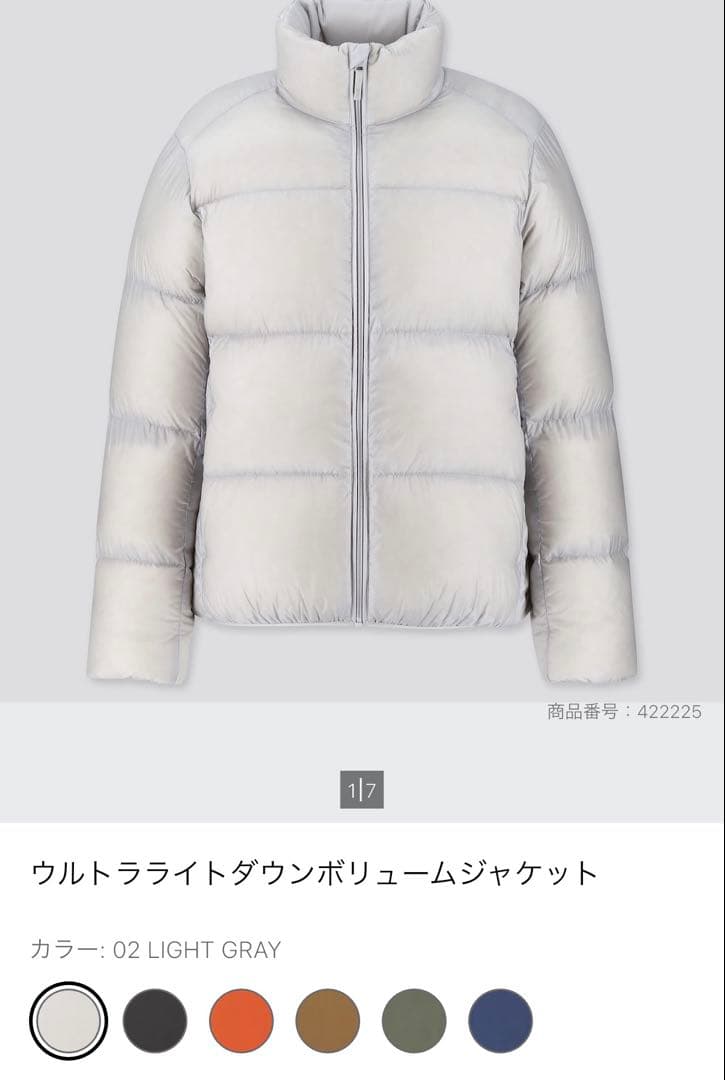Pick the orange color swatch
This screenshot has width=725, height=1080.
pos(241,1020)
